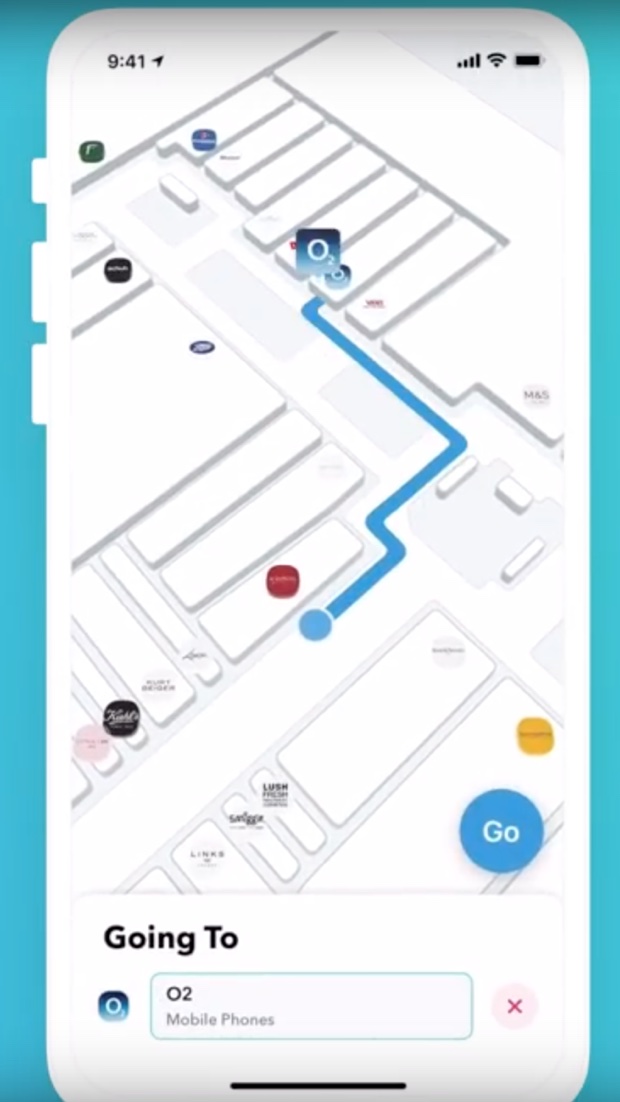Edit the O2 Mobile Phones destination field
This screenshot has width=620, height=1102.
(311, 1006)
